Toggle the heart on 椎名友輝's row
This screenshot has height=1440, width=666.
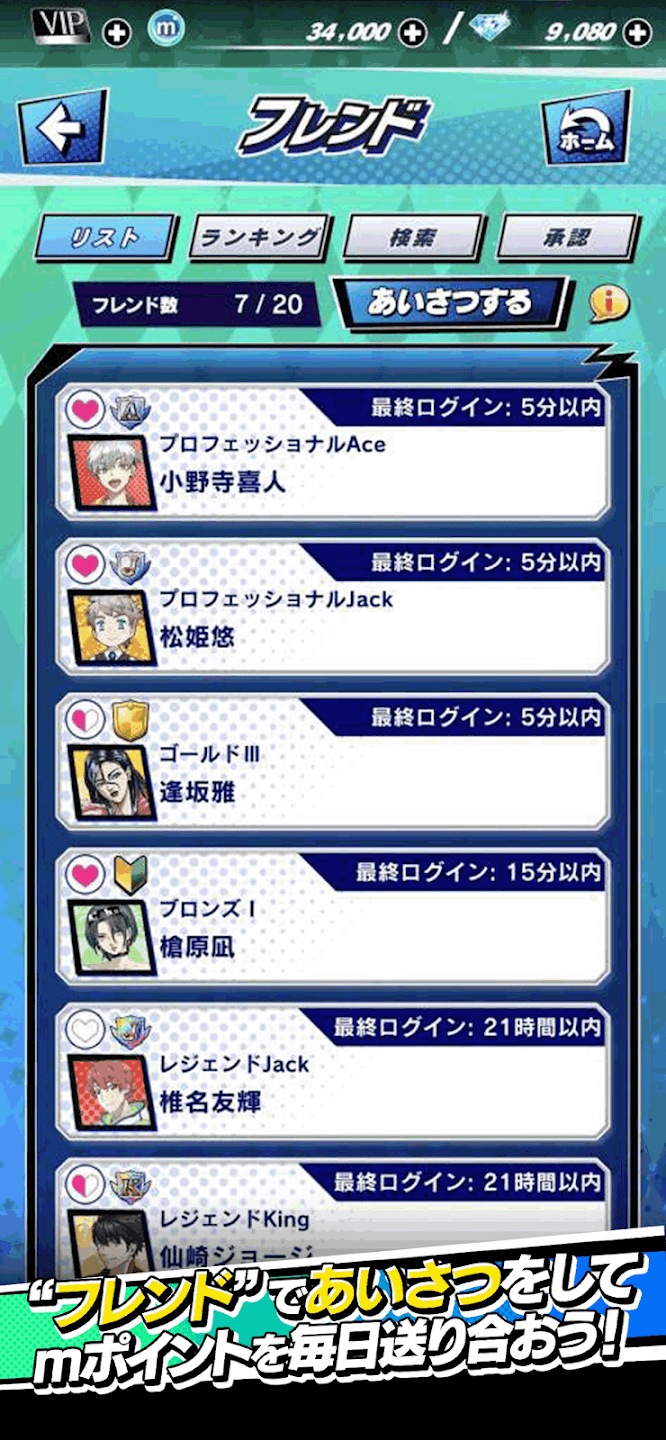tap(85, 1028)
